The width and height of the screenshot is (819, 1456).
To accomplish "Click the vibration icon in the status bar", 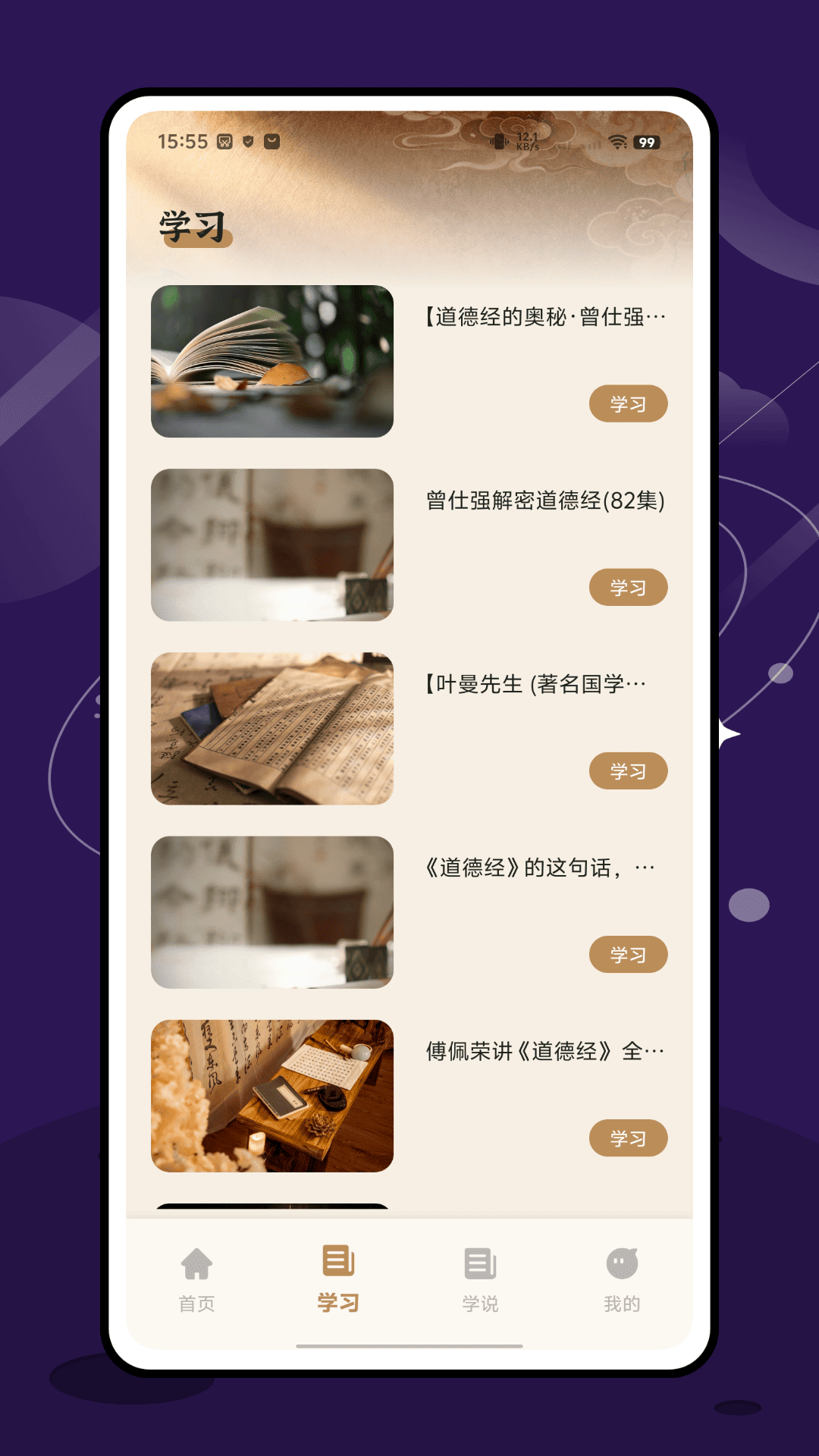I will (x=500, y=141).
